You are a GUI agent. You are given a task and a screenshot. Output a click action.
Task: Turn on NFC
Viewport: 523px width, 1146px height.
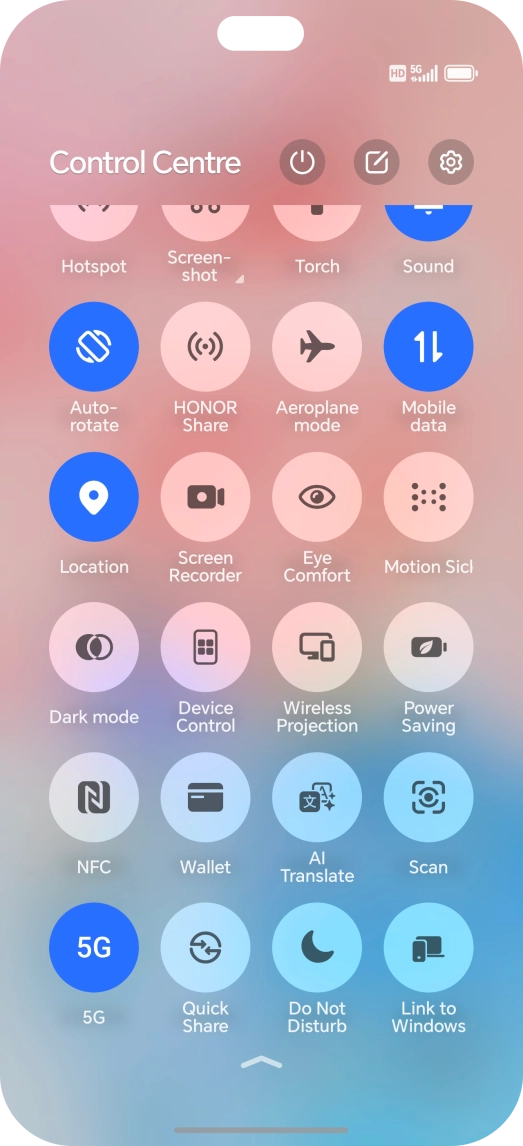93,797
